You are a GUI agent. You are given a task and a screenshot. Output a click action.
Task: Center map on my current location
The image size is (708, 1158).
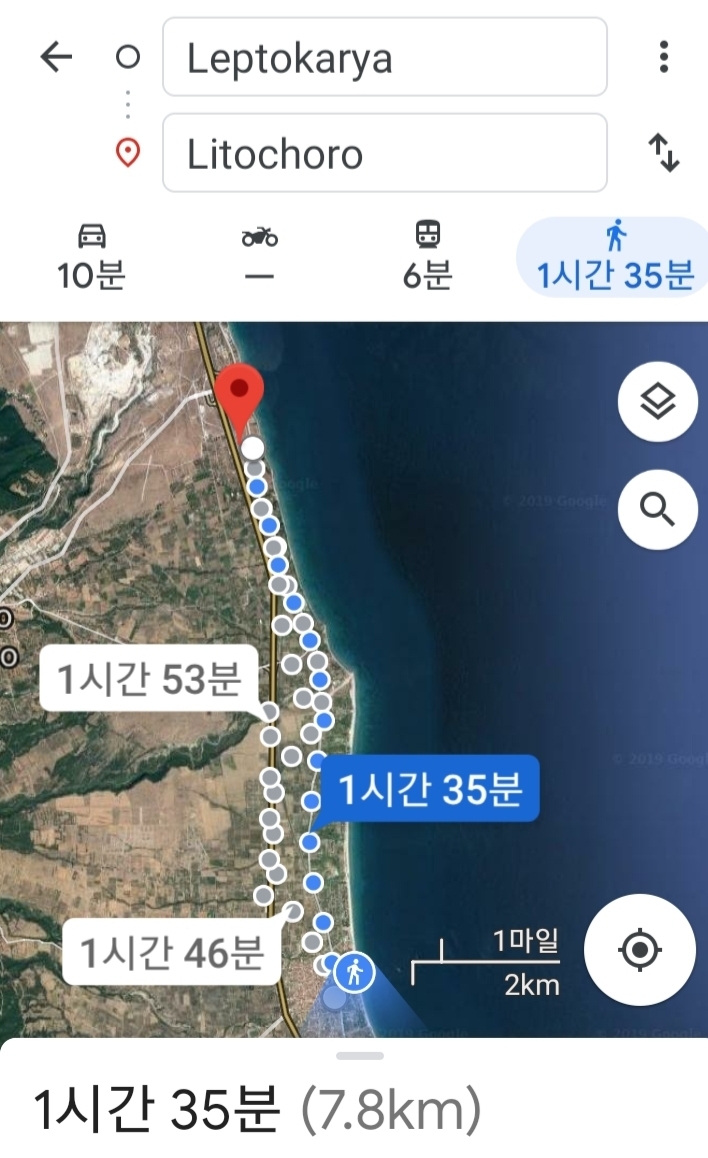click(640, 949)
